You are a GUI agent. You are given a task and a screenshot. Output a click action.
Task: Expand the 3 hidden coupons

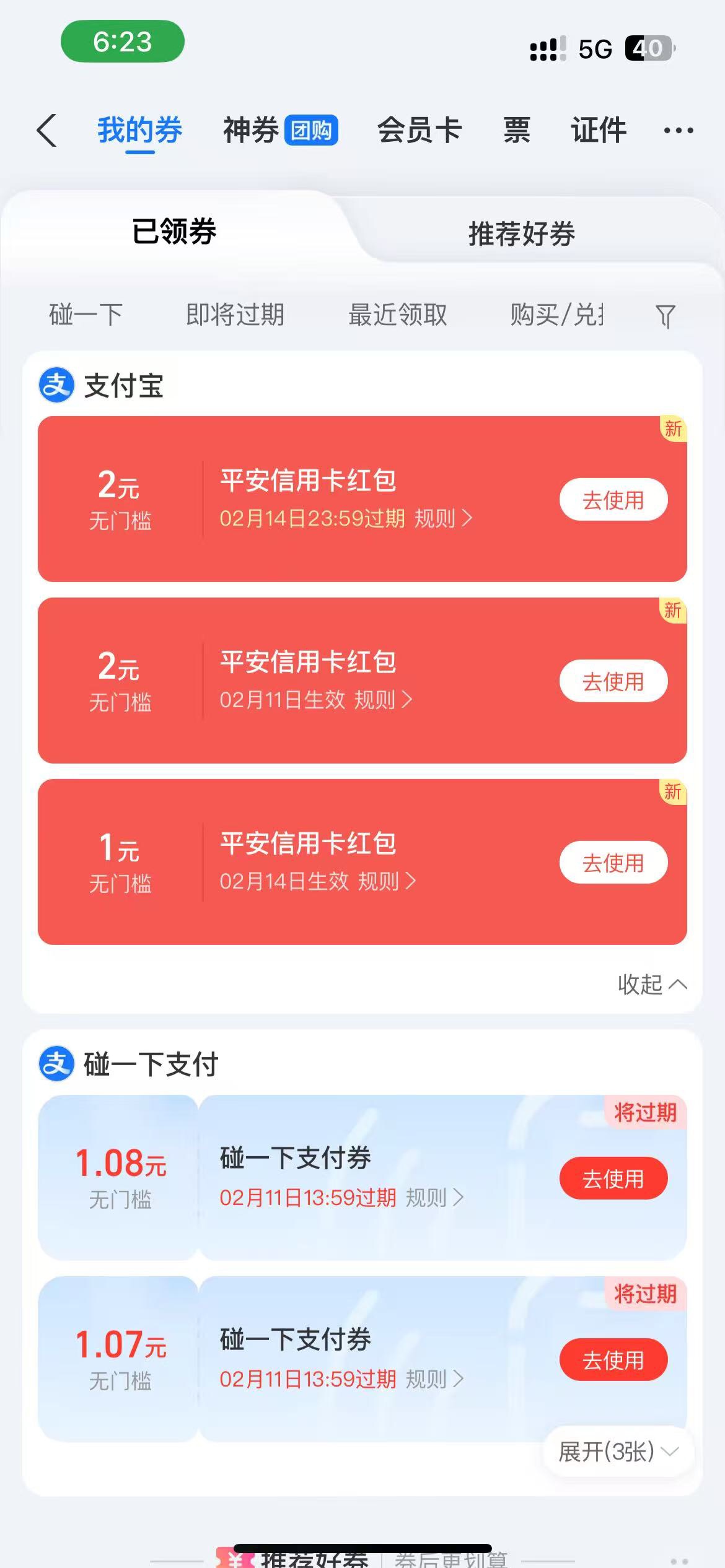pyautogui.click(x=618, y=1452)
